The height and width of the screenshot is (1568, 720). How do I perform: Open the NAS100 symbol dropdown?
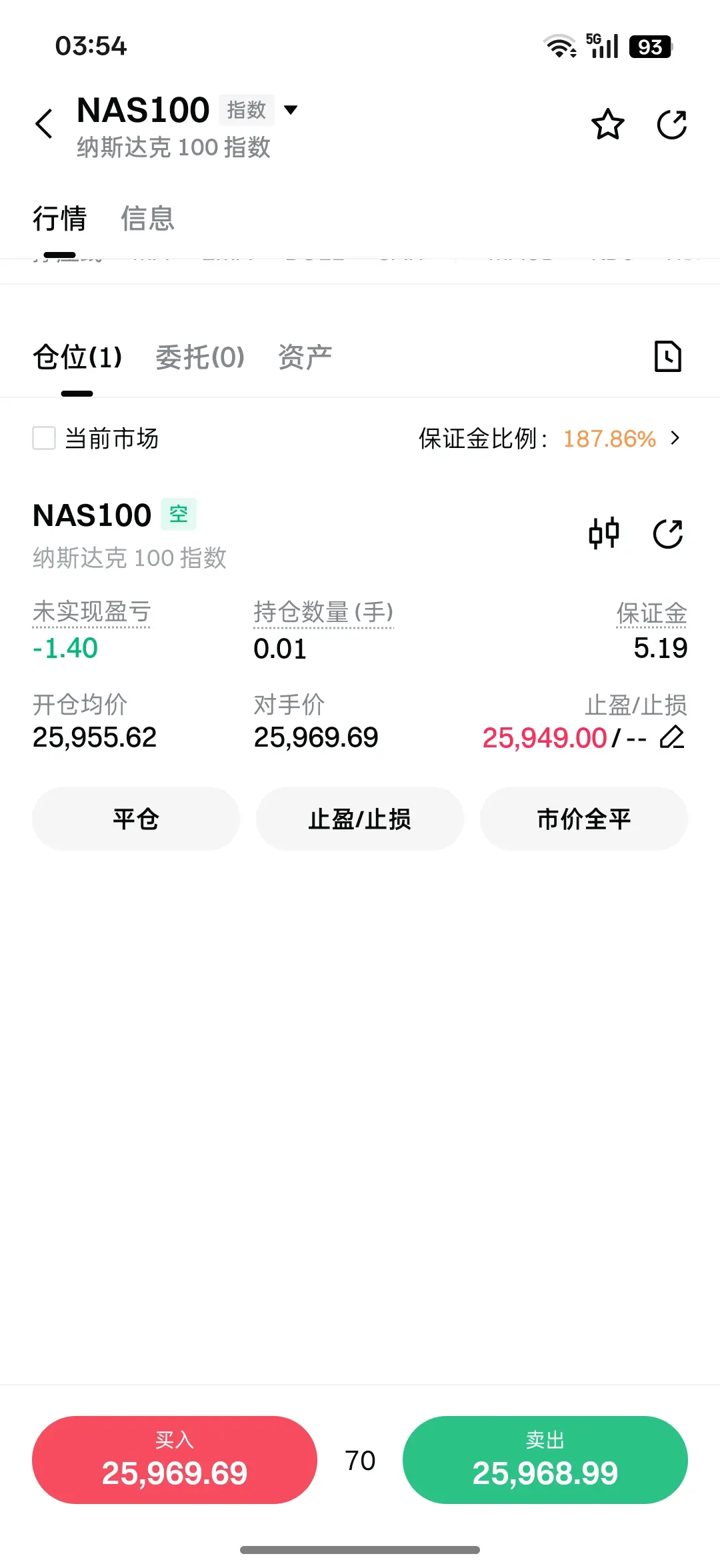pyautogui.click(x=291, y=110)
